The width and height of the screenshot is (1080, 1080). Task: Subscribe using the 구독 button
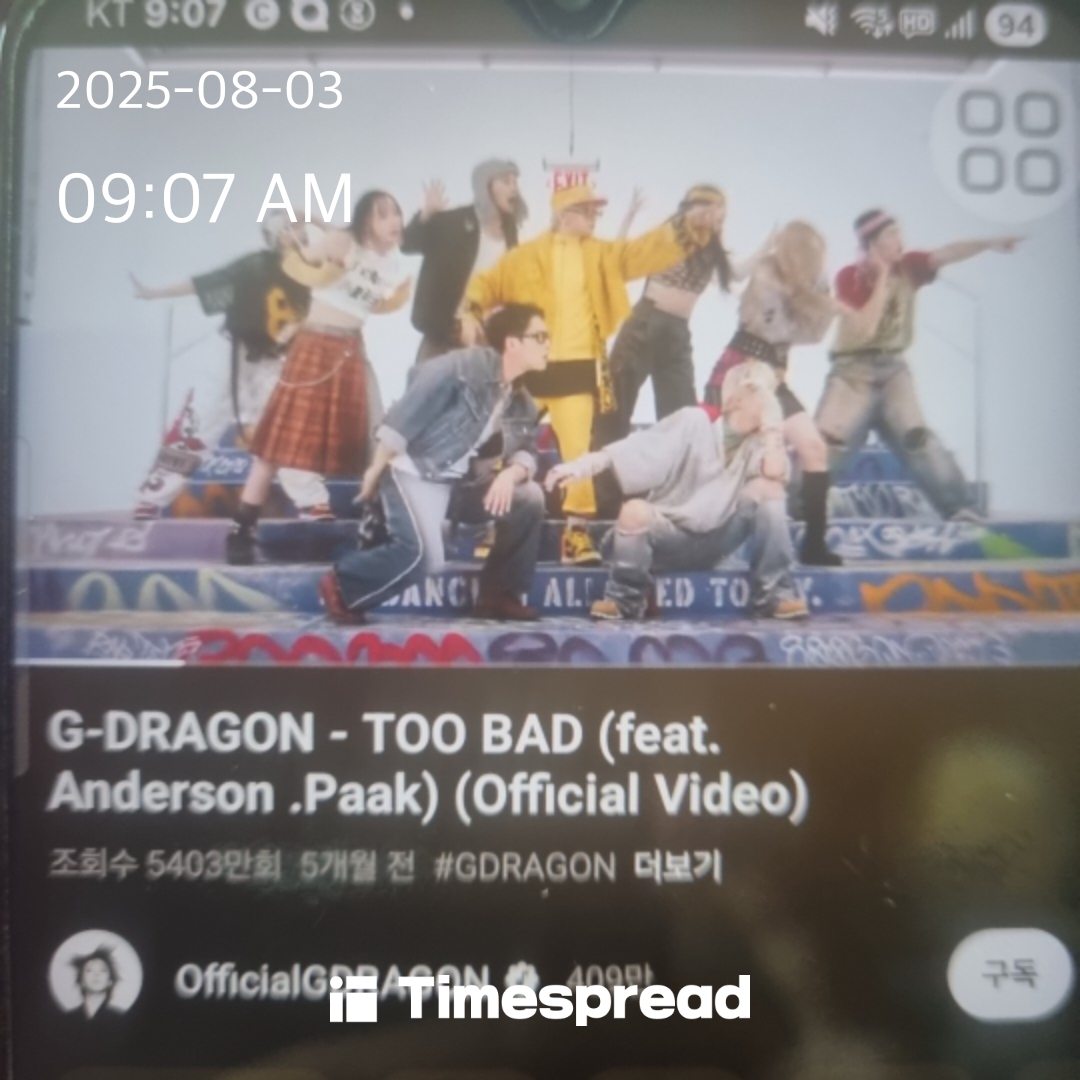[x=1008, y=972]
